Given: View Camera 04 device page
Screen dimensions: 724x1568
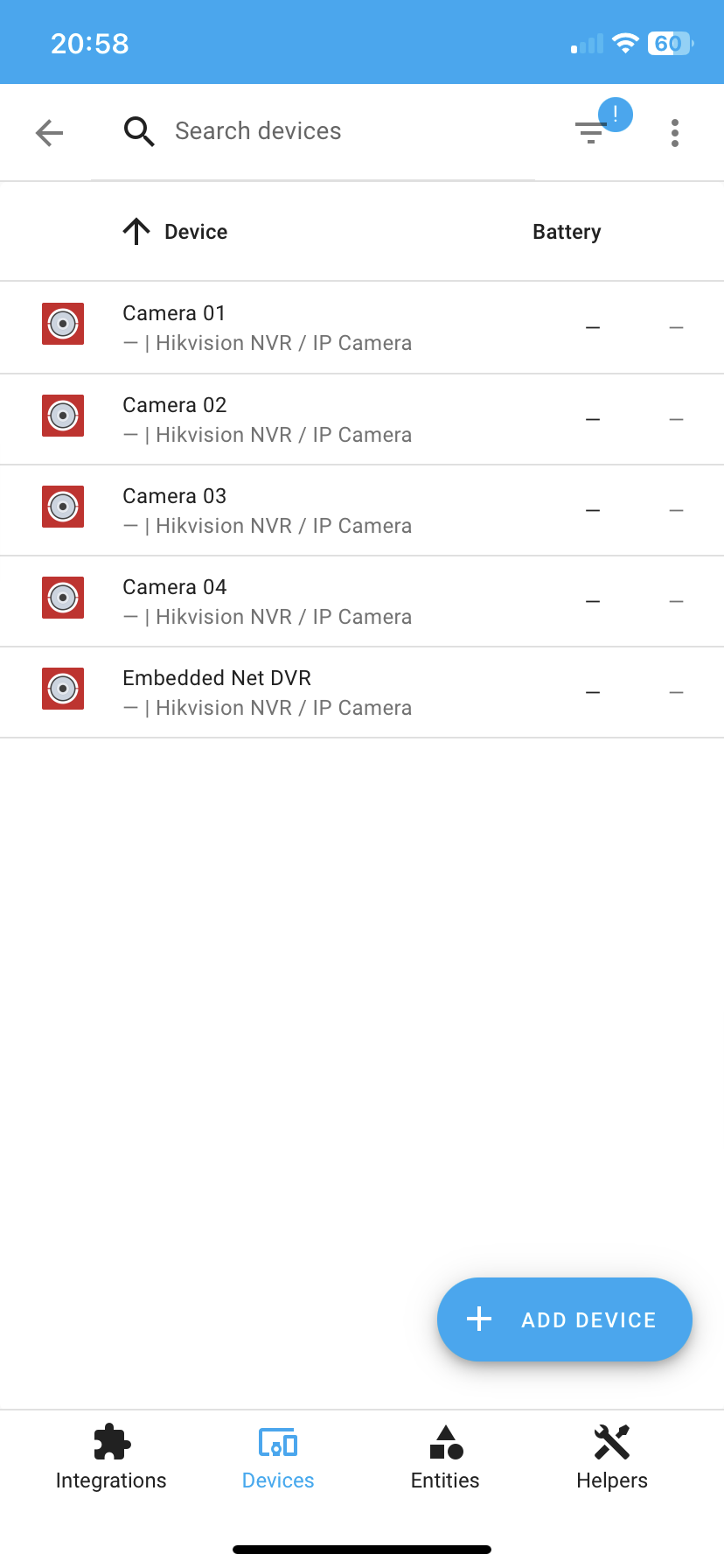Looking at the screenshot, I should (x=267, y=602).
